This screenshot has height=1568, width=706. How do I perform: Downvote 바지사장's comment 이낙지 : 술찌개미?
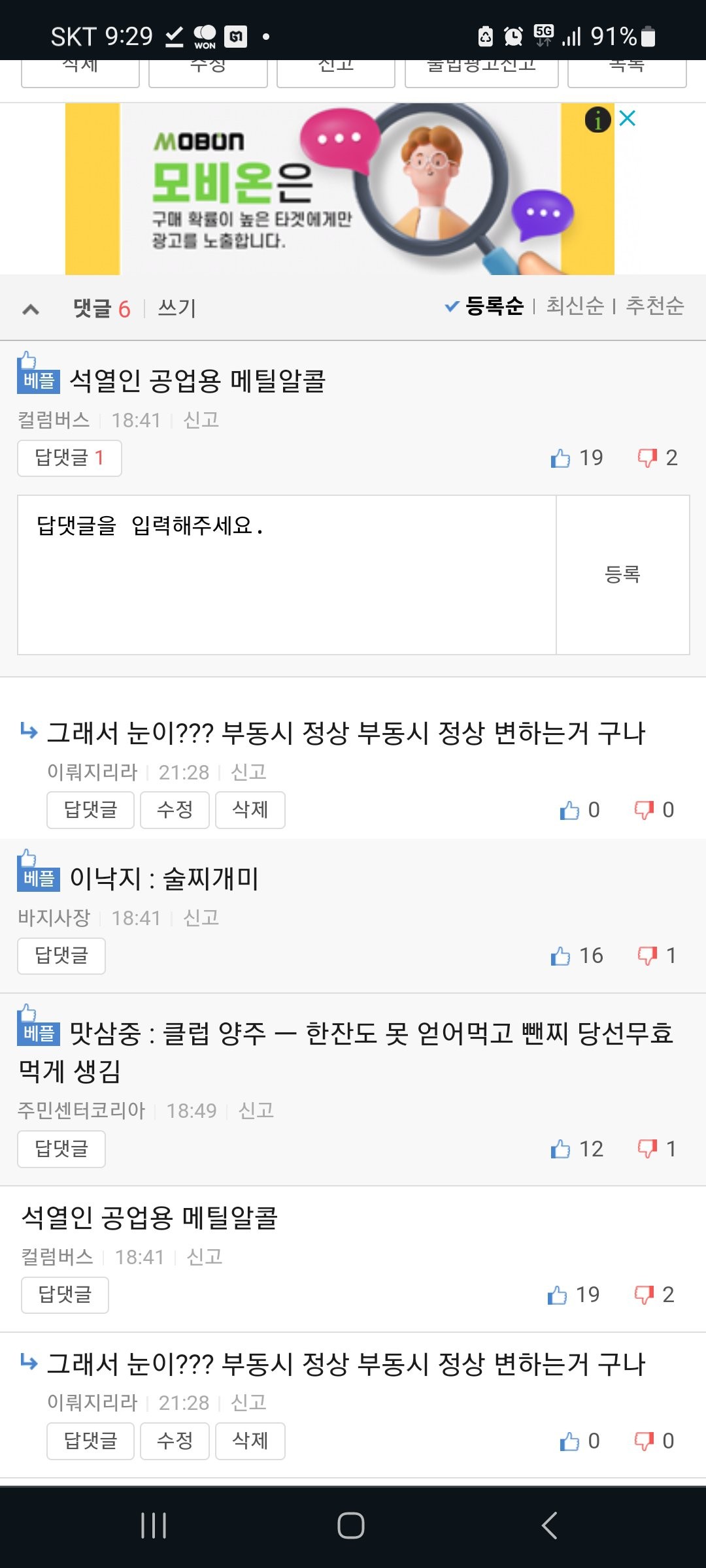(x=647, y=956)
